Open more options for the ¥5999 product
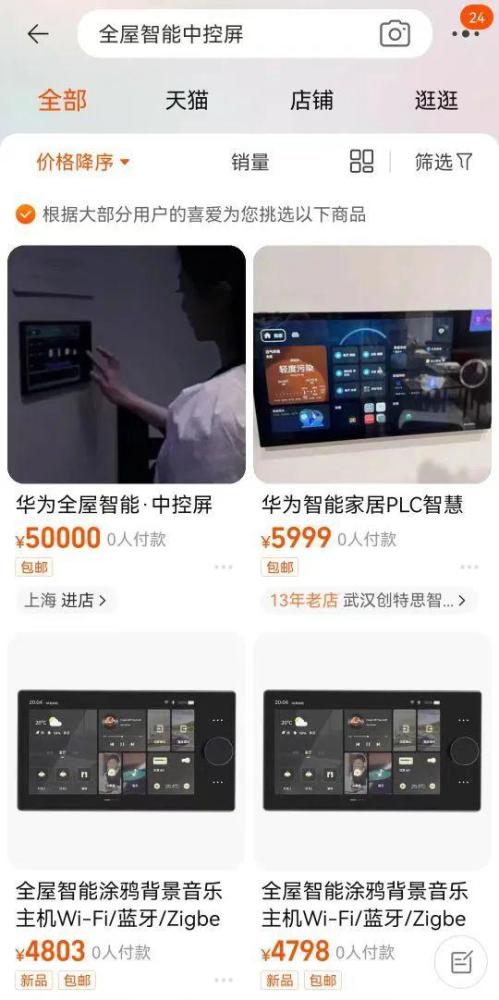The image size is (499, 1000). [x=469, y=567]
